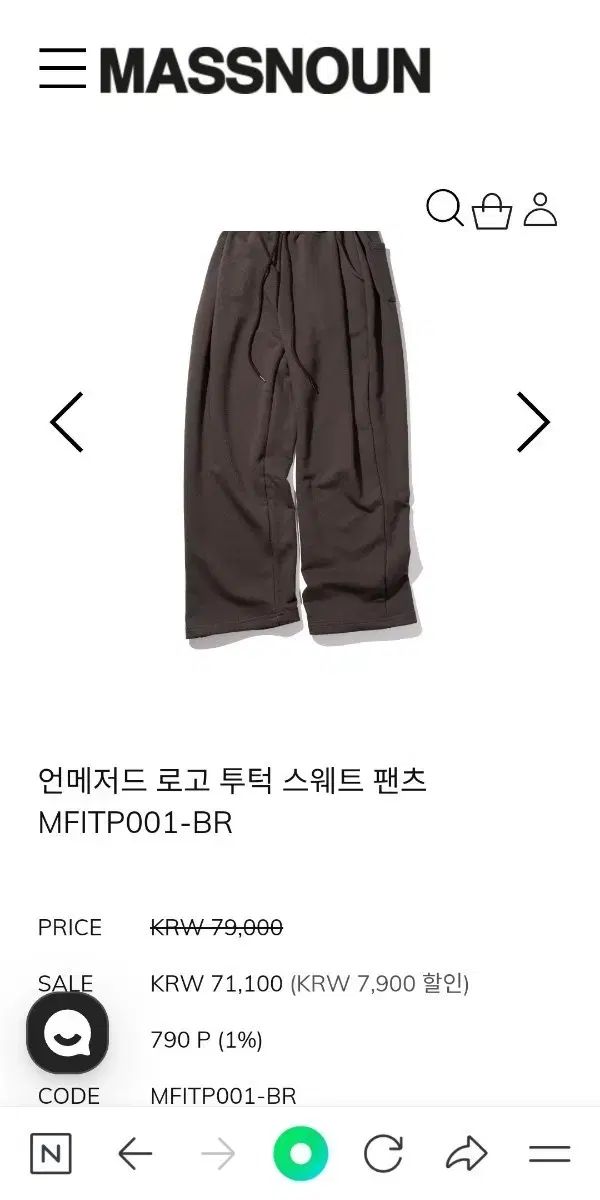600x1200 pixels.
Task: Open the shopping basket
Action: click(x=492, y=210)
